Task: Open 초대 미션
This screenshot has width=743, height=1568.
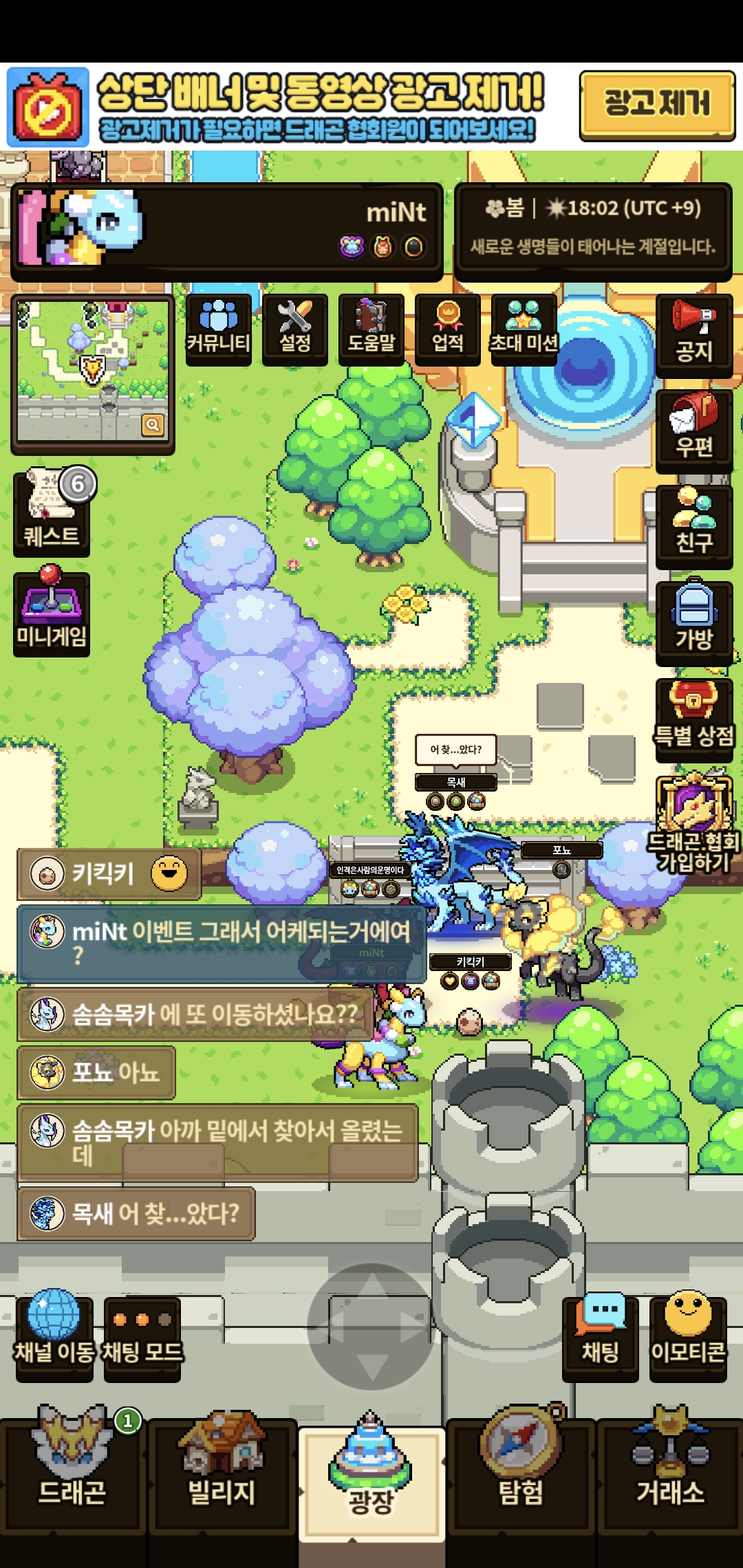Action: (x=524, y=329)
